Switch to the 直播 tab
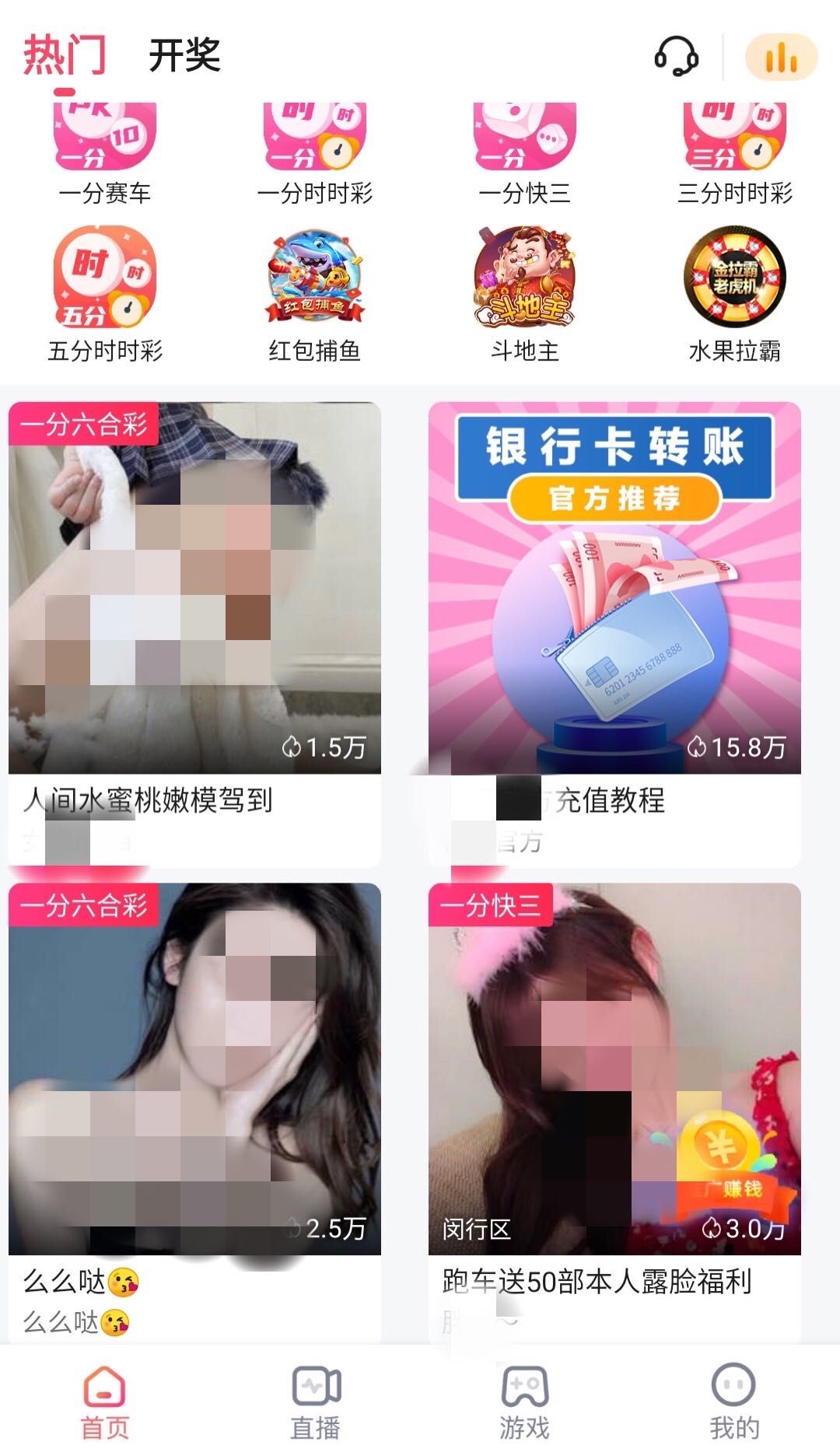Image resolution: width=840 pixels, height=1452 pixels. click(x=315, y=1401)
